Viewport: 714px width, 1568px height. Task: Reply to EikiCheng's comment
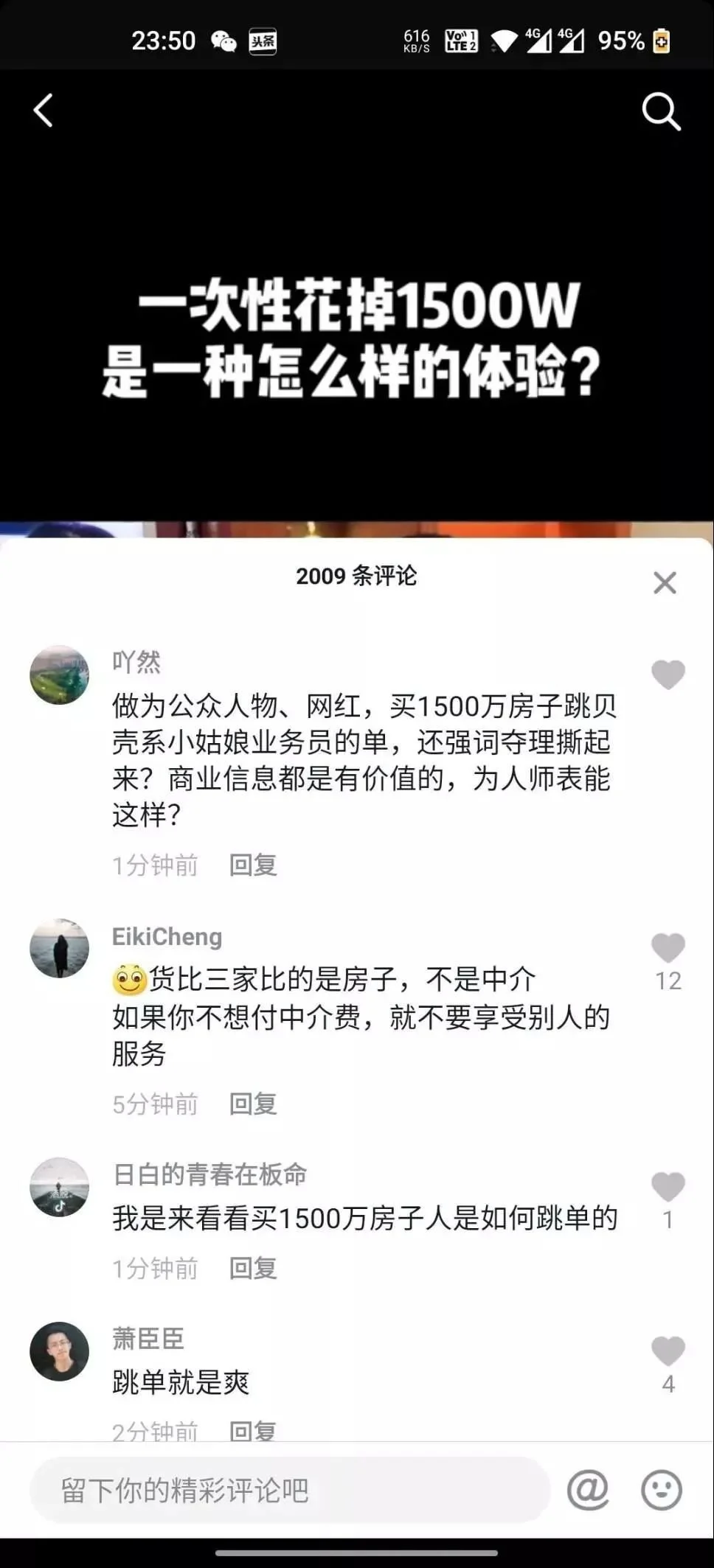coord(253,1104)
